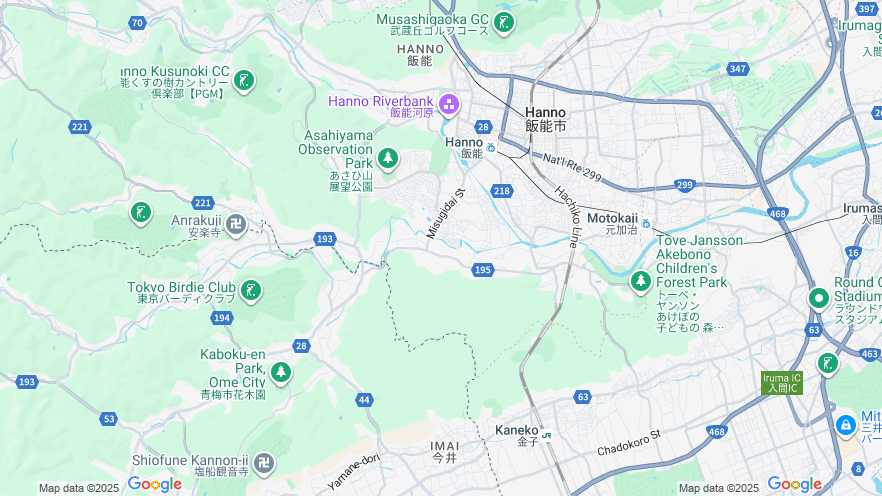Open the Round One Stadium marker
Screen dimensions: 882x496
click(819, 297)
